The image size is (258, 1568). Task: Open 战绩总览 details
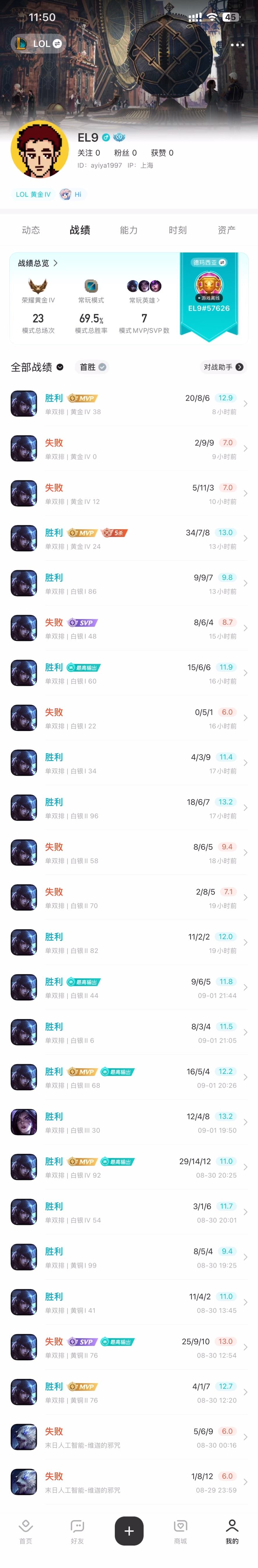click(x=38, y=263)
